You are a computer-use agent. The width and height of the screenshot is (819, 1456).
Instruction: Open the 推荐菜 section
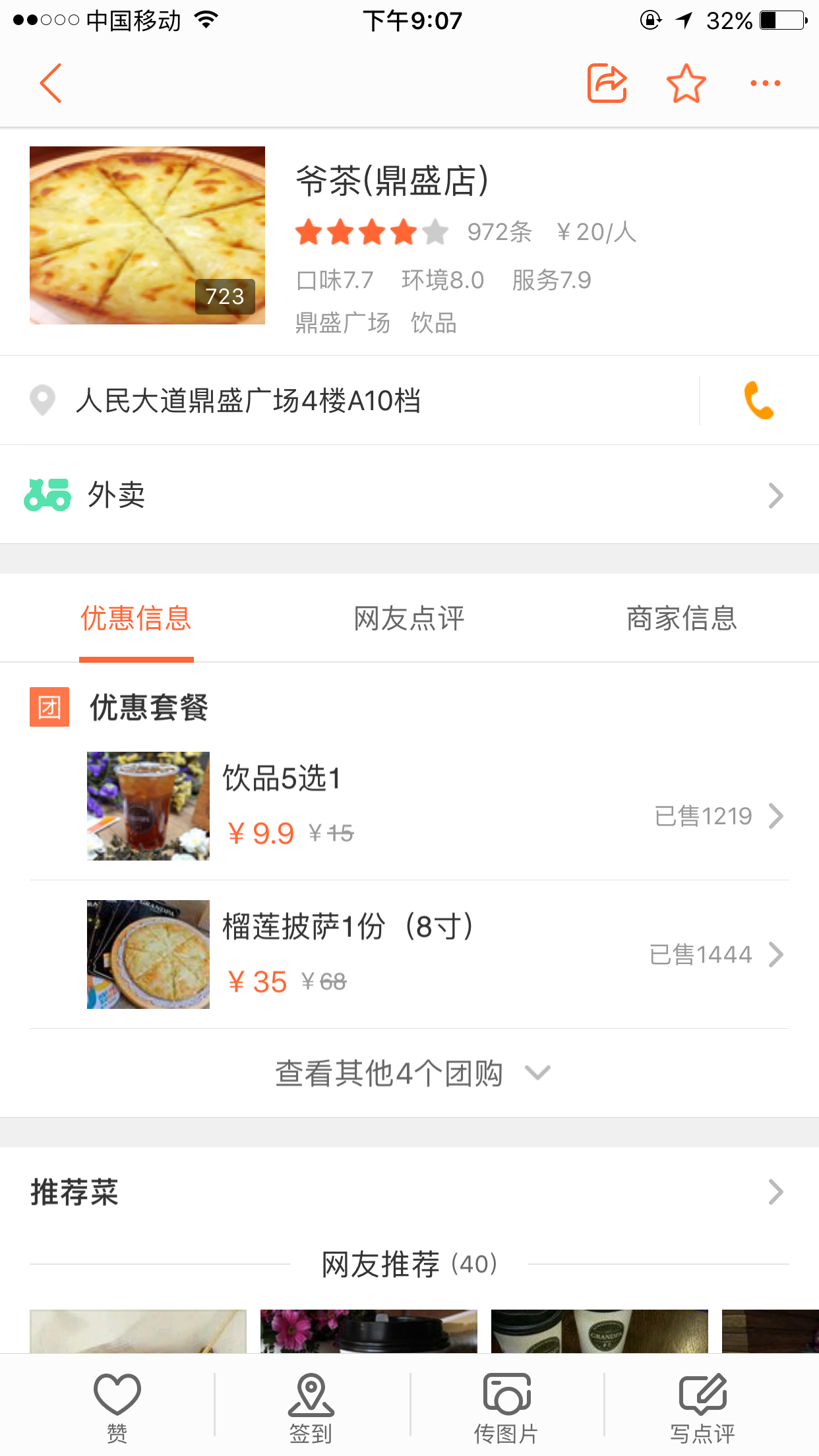409,1192
